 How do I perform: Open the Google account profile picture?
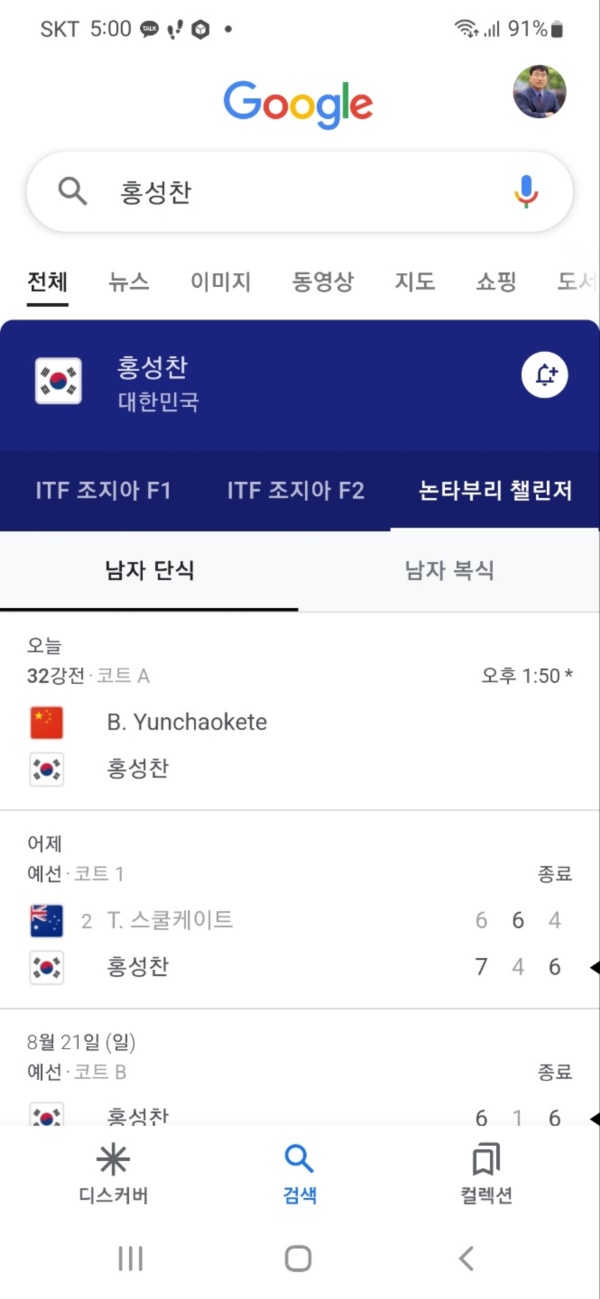(540, 92)
